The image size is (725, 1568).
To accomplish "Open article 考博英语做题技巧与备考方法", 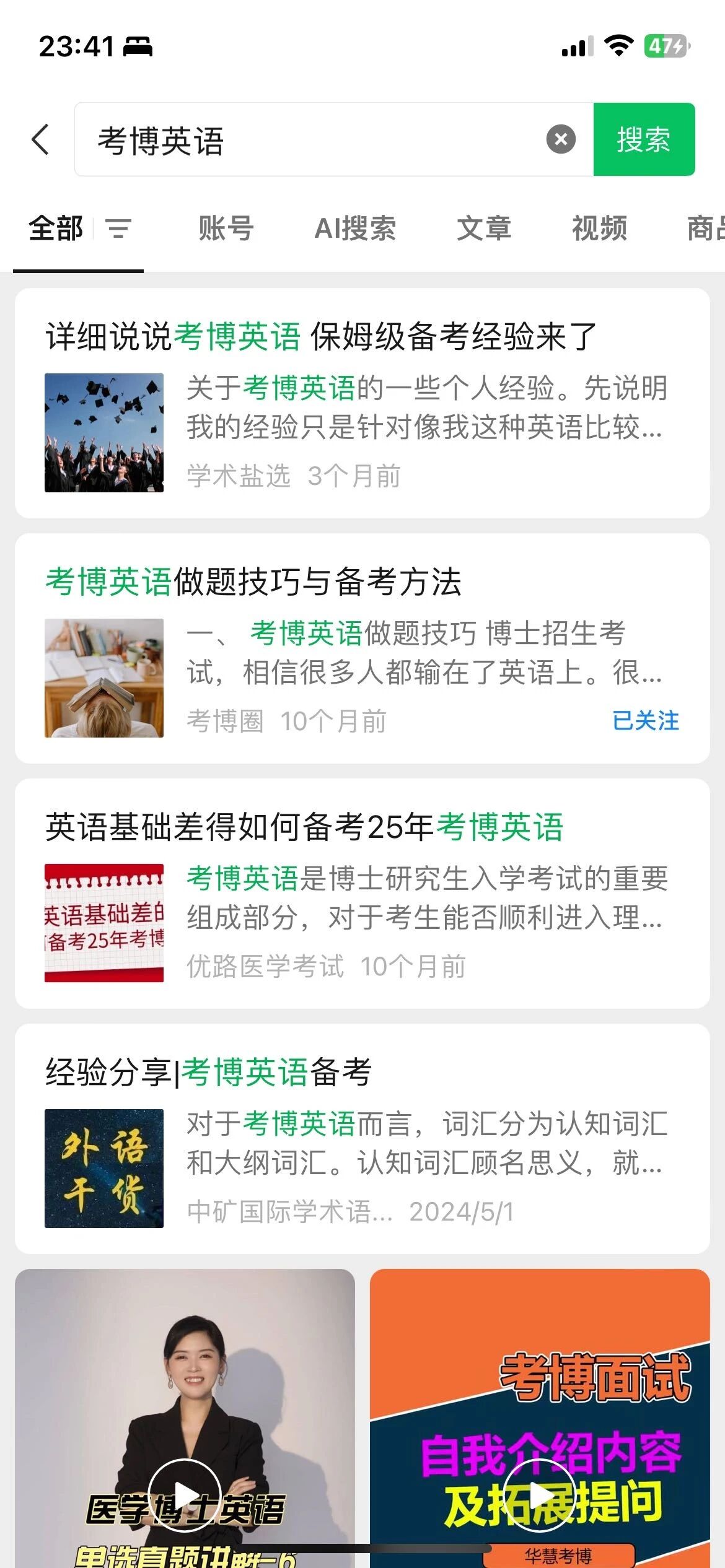I will pyautogui.click(x=254, y=582).
